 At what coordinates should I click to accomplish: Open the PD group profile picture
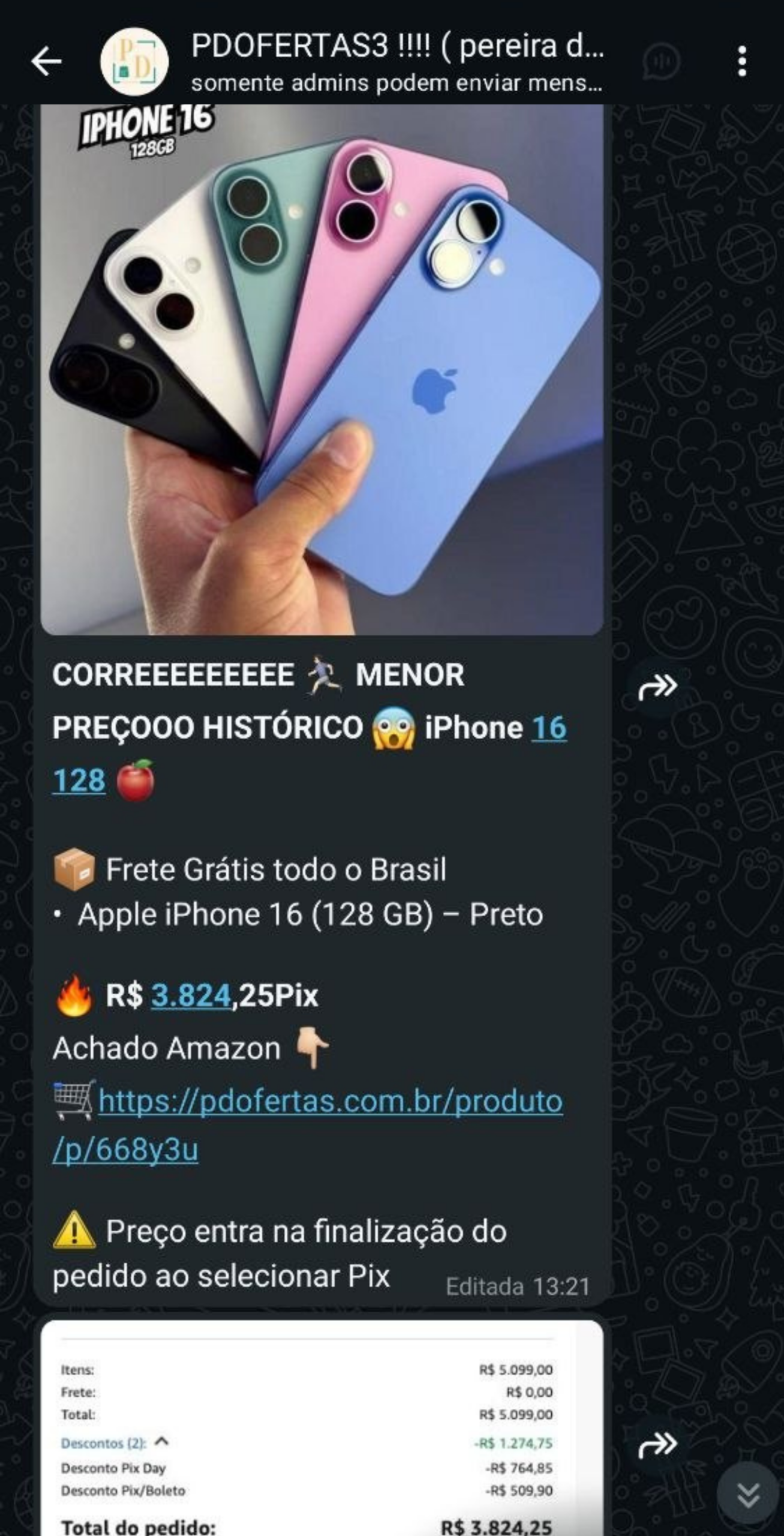coord(134,61)
